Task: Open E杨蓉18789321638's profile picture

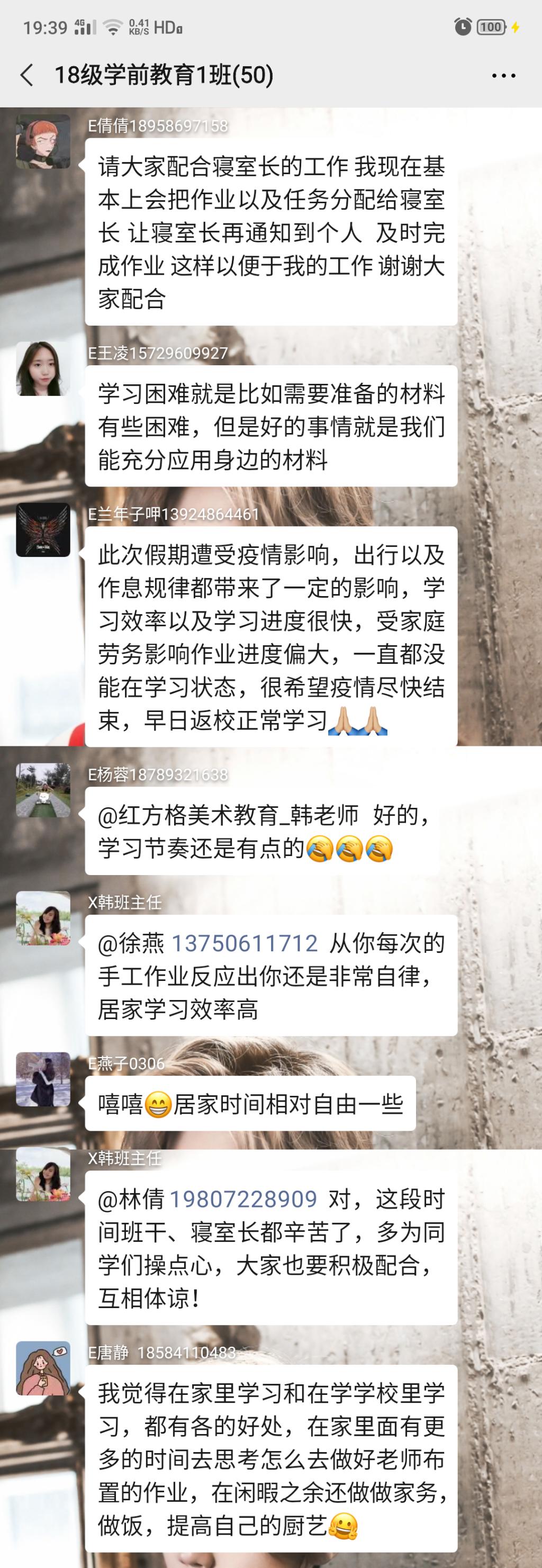Action: 43,790
